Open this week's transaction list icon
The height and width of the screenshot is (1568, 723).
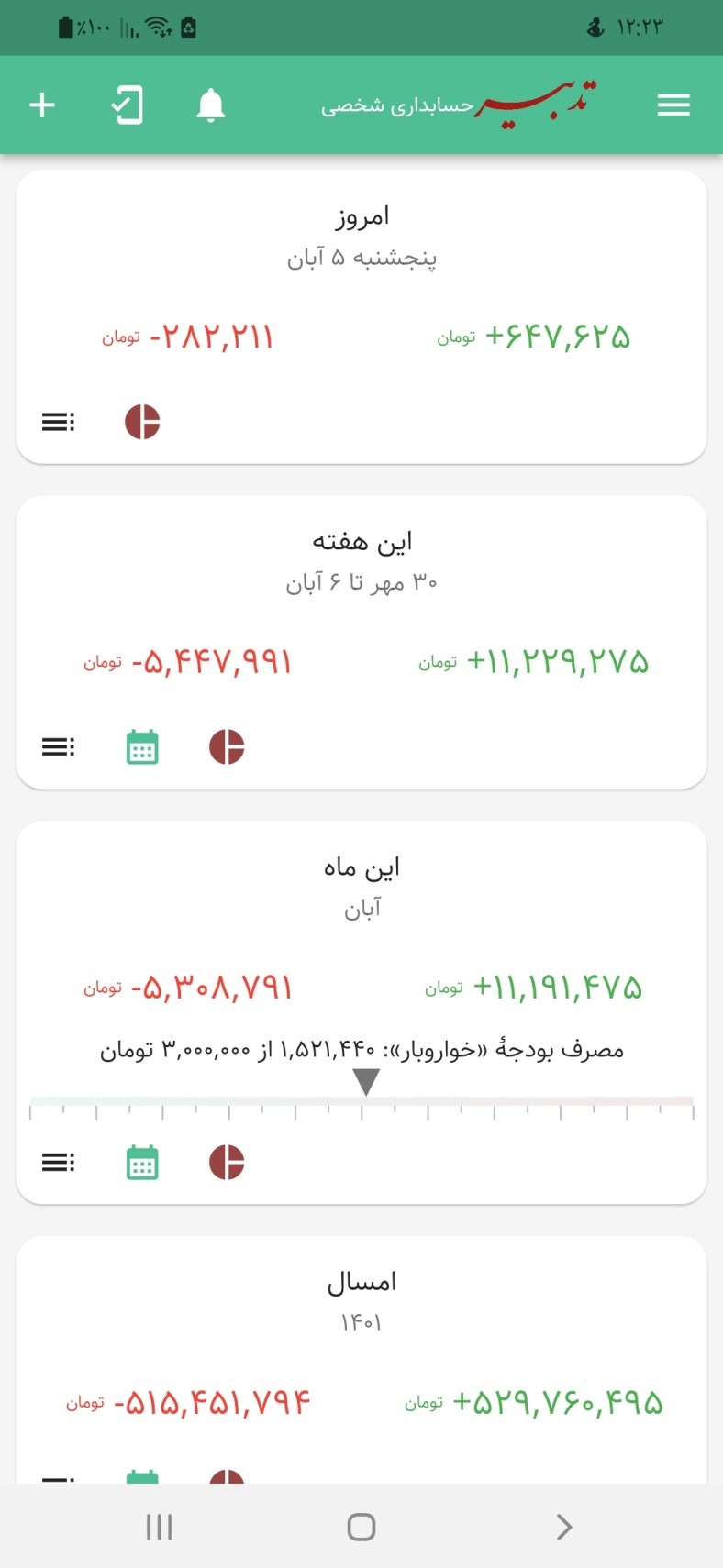pyautogui.click(x=58, y=747)
